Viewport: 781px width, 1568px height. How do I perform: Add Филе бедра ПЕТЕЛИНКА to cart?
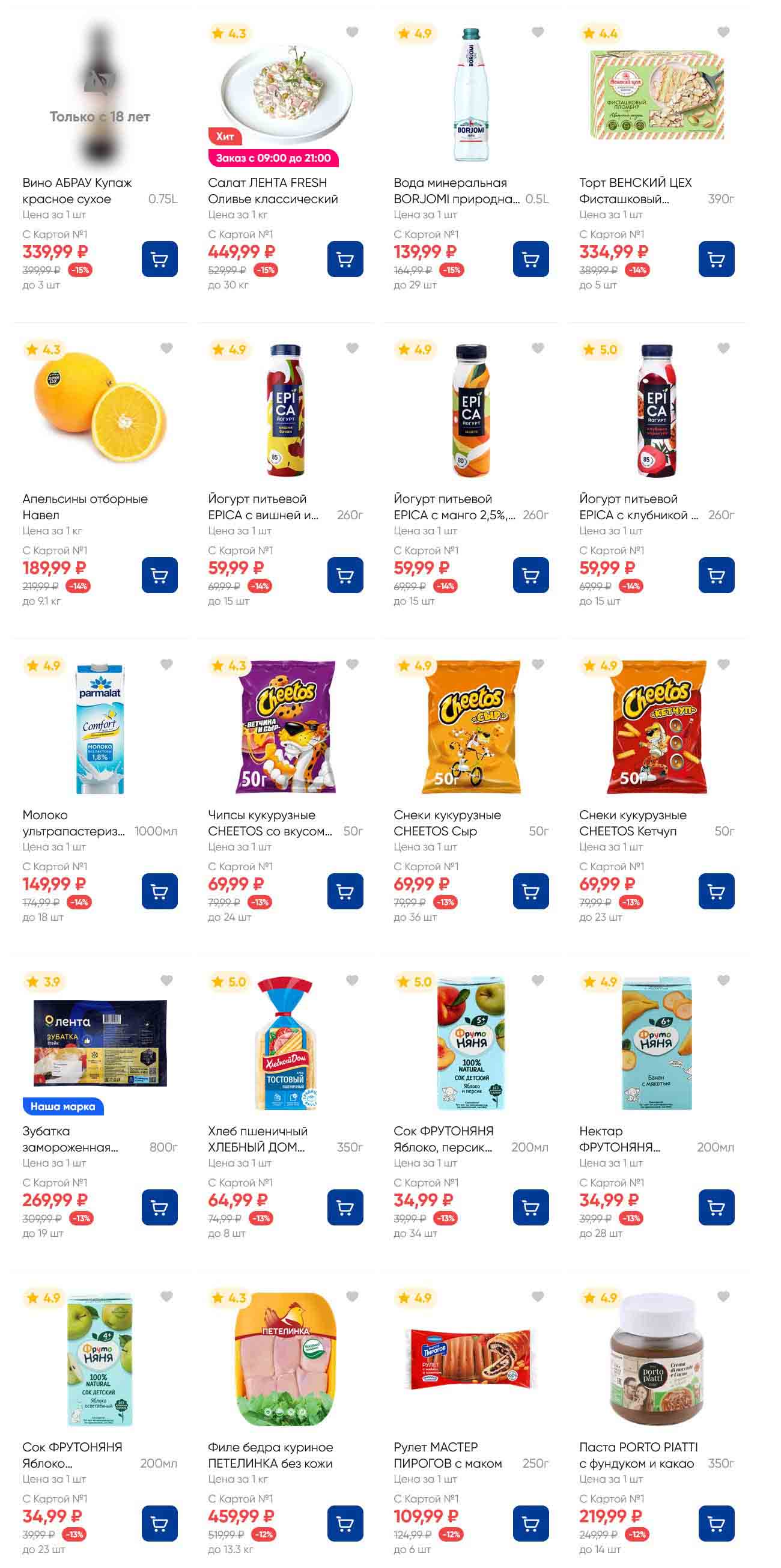point(345,1523)
